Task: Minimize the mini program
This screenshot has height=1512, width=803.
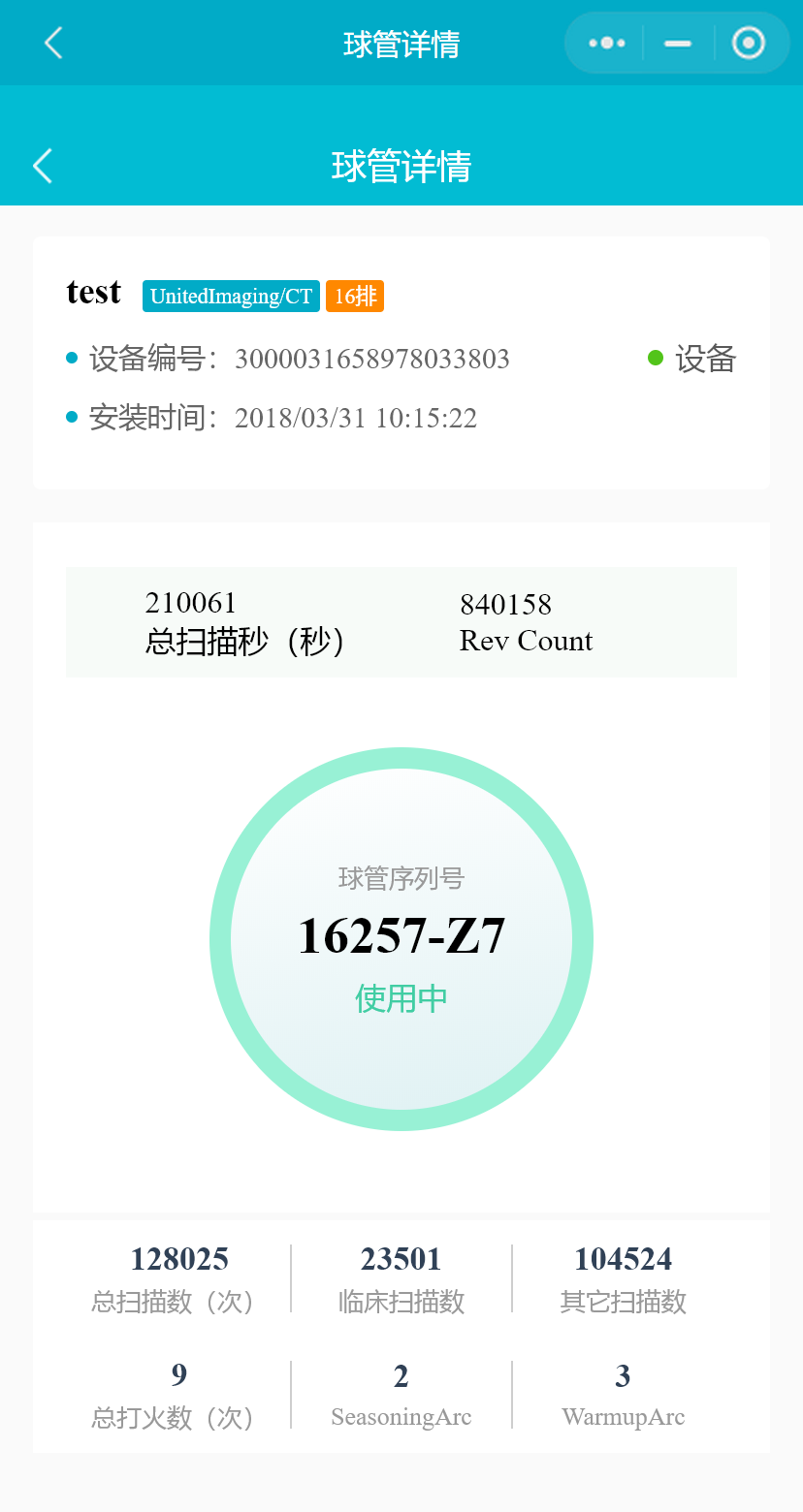Action: [x=678, y=44]
